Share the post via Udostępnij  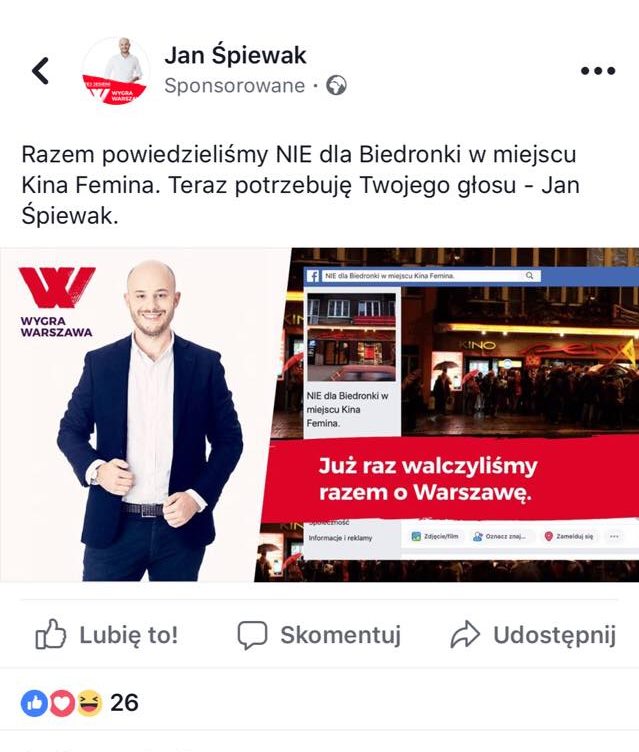532,634
